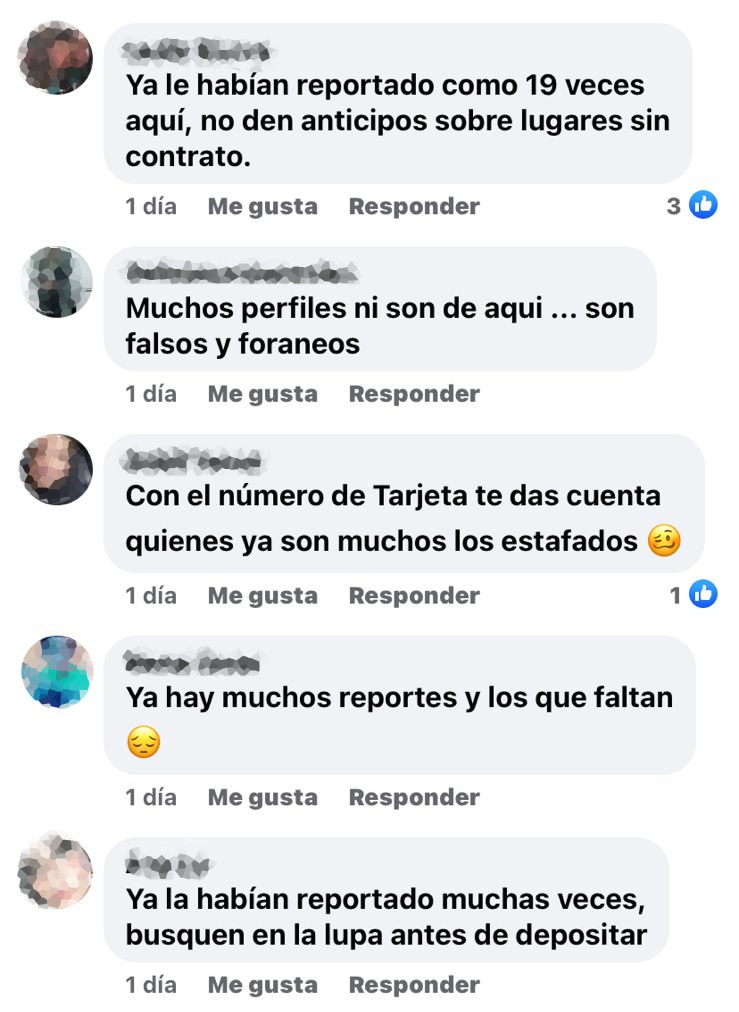Like the 'Ya hay muchos reportes' comment
This screenshot has height=1012, width=739.
coord(262,798)
